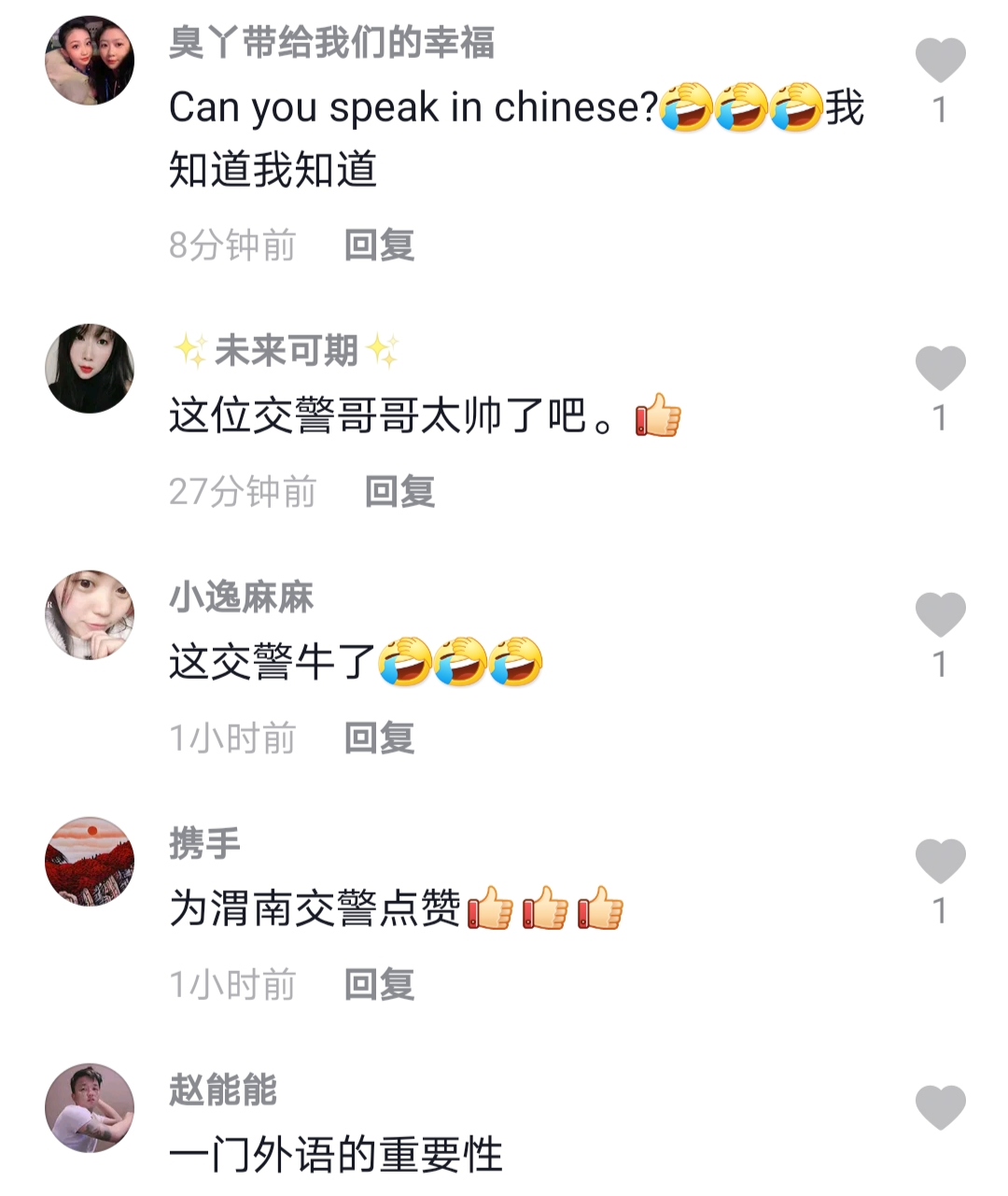1008x1196 pixels.
Task: Visit 携手's profile via avatar
Action: pyautogui.click(x=90, y=862)
